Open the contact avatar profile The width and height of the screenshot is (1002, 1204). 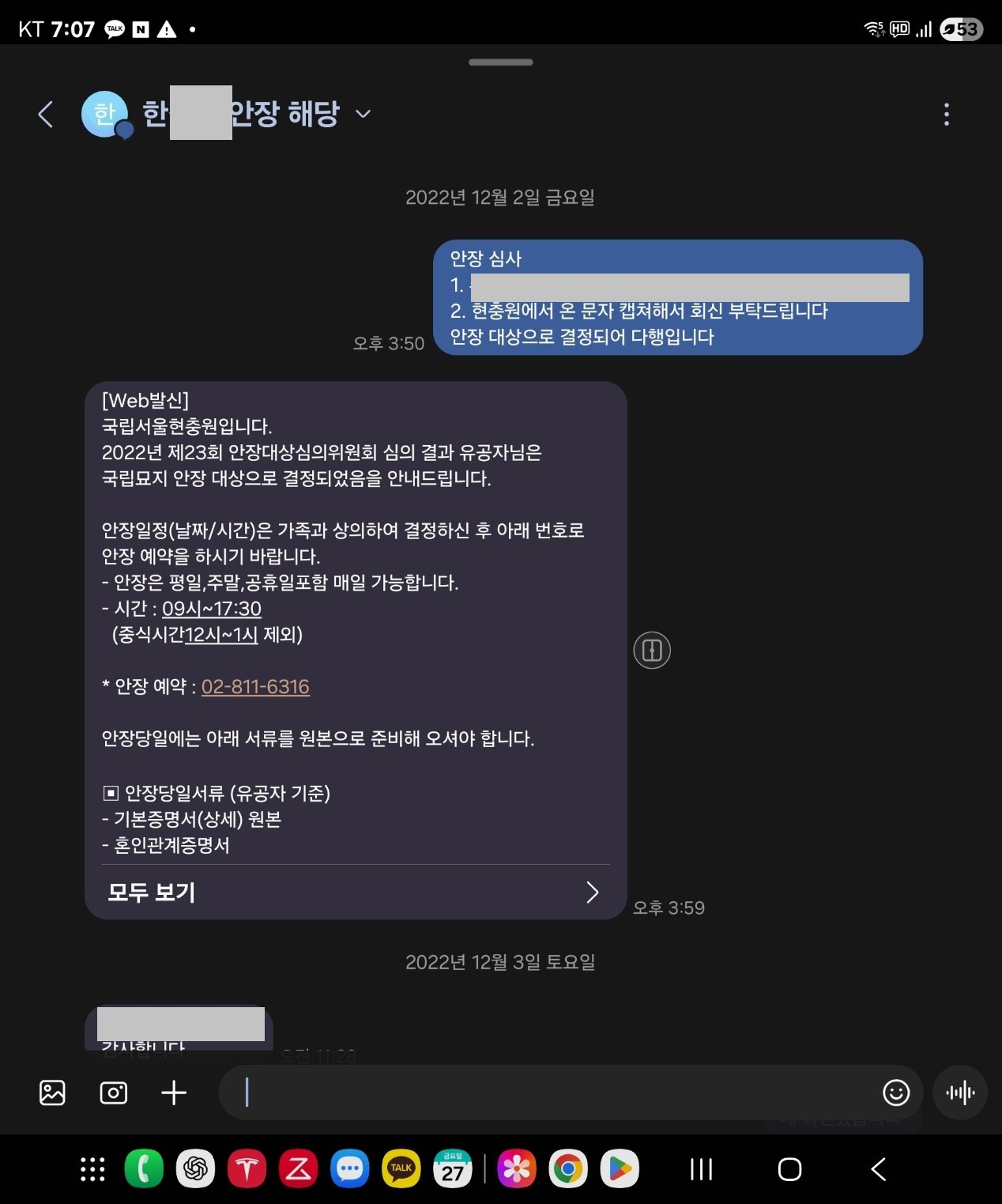coord(105,115)
